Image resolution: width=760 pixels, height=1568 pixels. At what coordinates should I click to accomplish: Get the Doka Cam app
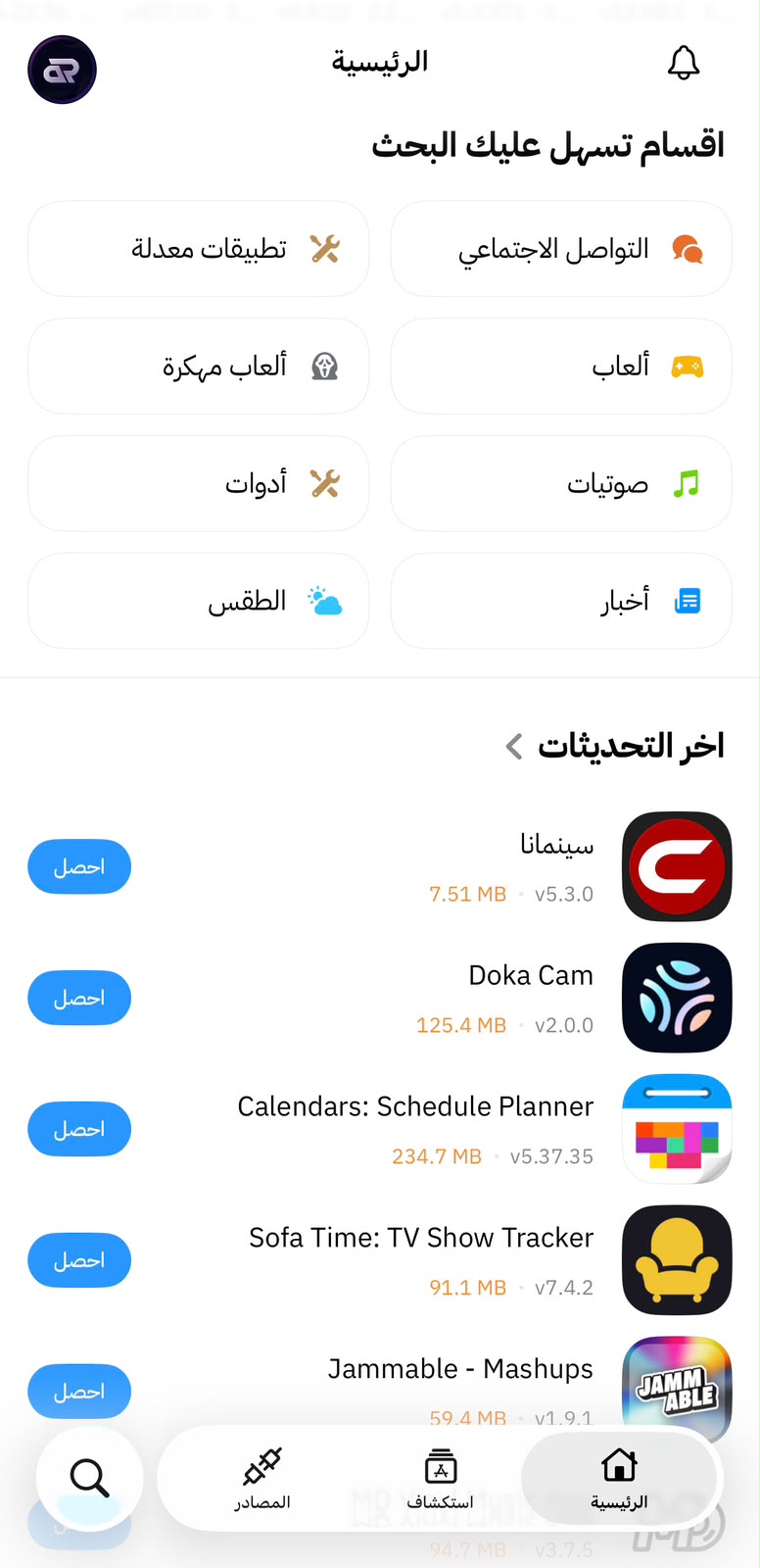pos(79,998)
